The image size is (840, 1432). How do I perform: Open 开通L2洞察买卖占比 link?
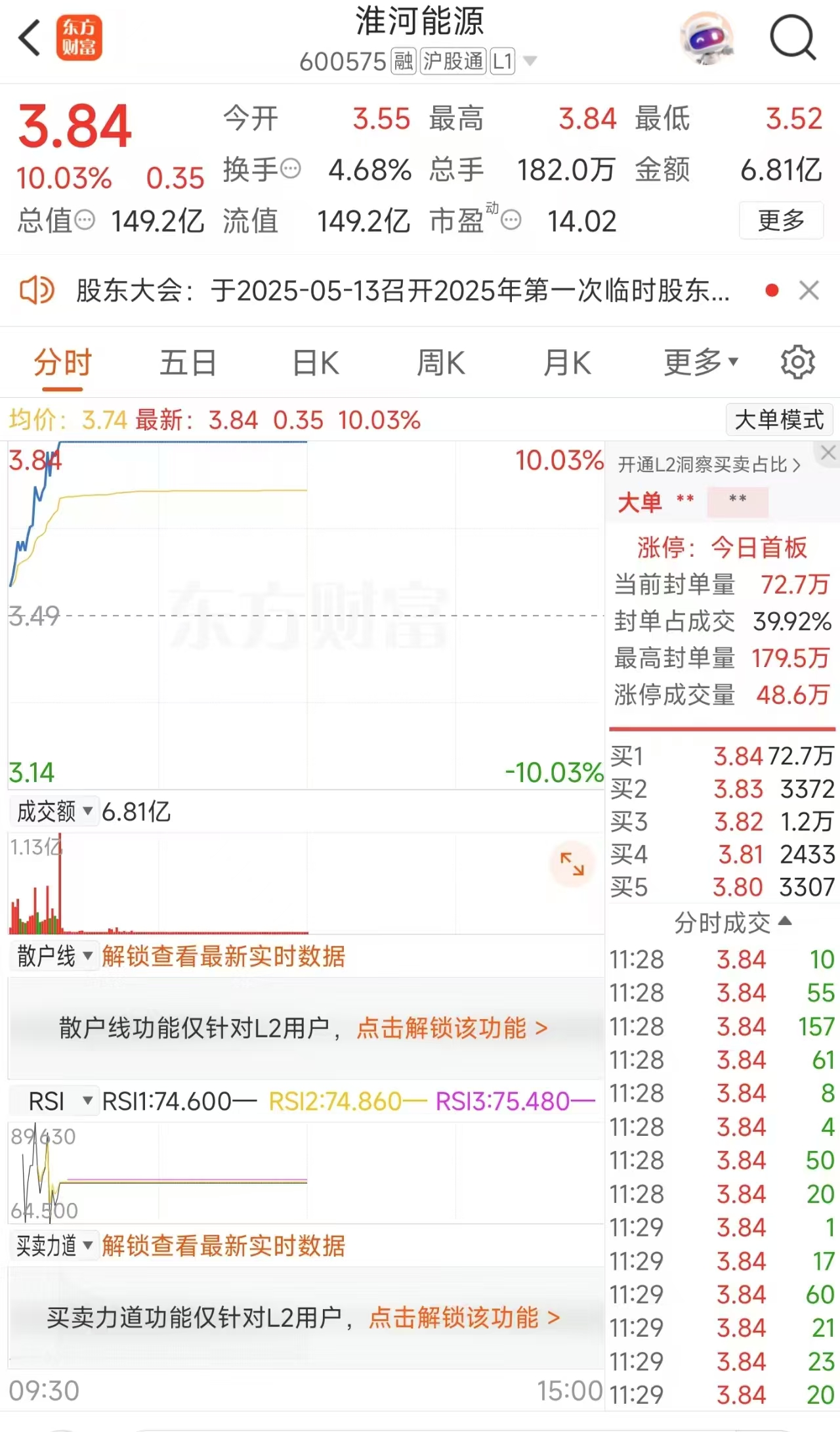[x=709, y=465]
